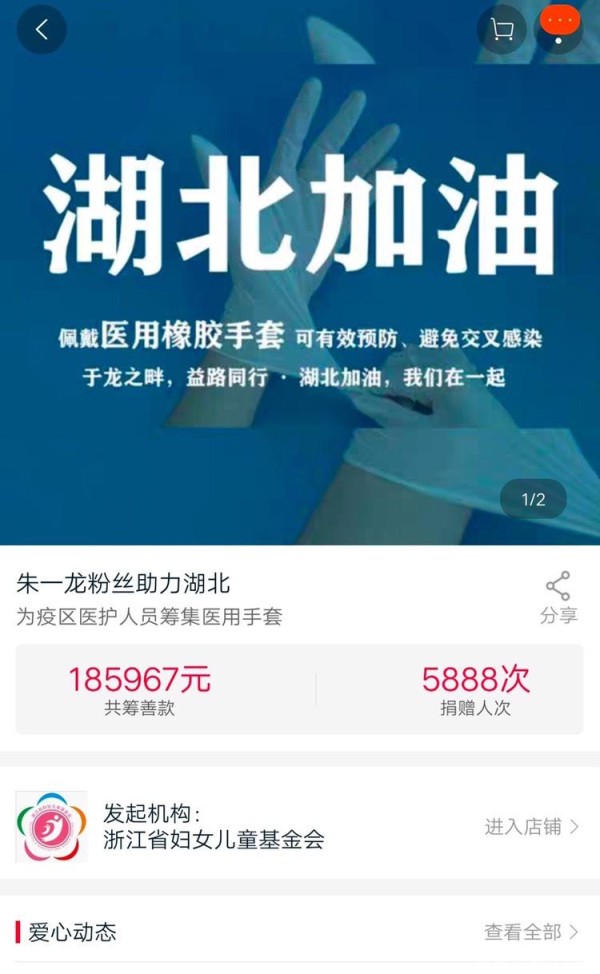This screenshot has width=600, height=974.
Task: View all updates via 查看全部
Action: 531,932
